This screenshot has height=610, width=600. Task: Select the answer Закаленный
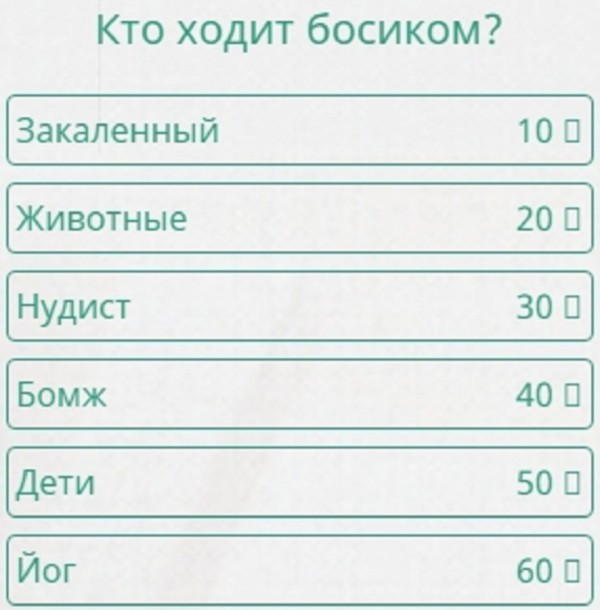tap(300, 130)
